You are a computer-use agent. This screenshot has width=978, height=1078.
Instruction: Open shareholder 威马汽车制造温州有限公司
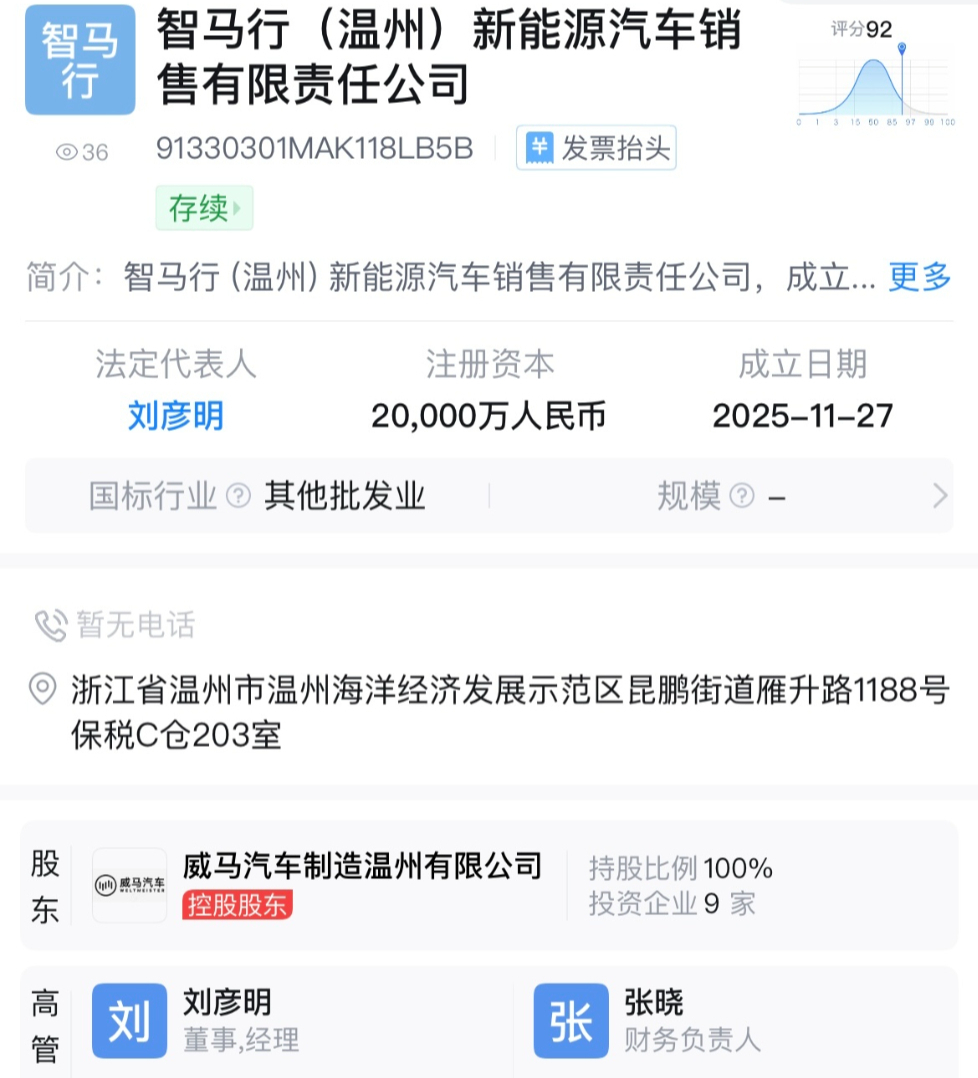point(362,866)
